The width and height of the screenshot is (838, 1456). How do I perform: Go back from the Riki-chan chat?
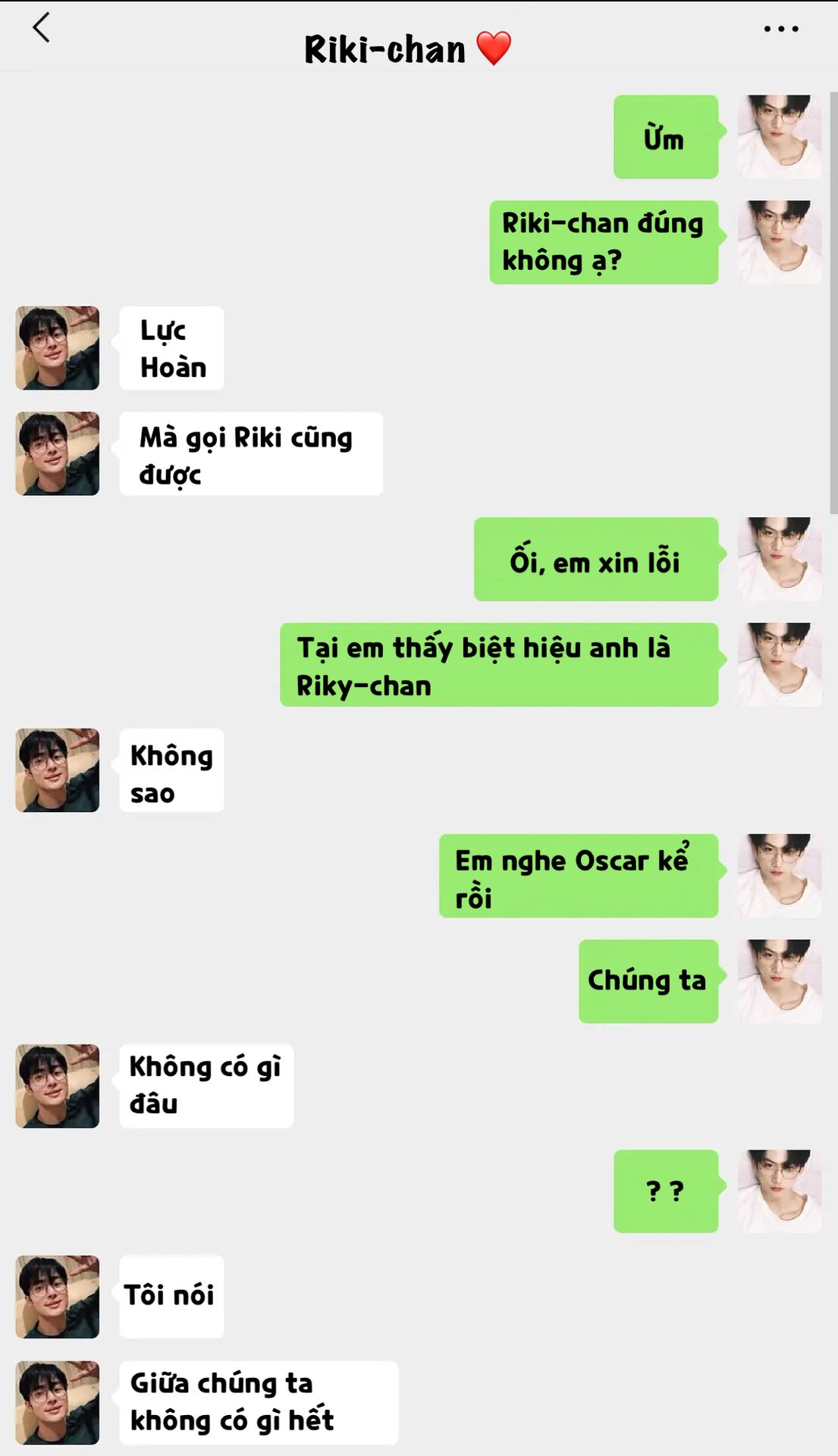(x=42, y=28)
